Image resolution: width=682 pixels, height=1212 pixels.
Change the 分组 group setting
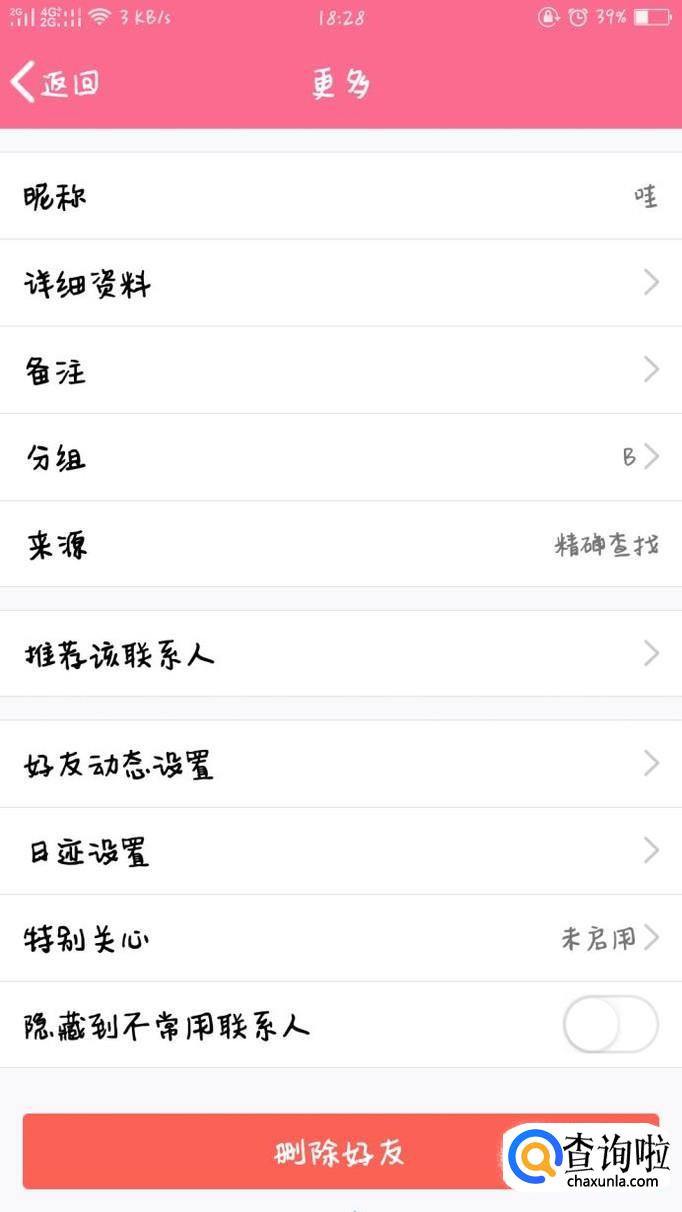tap(340, 457)
